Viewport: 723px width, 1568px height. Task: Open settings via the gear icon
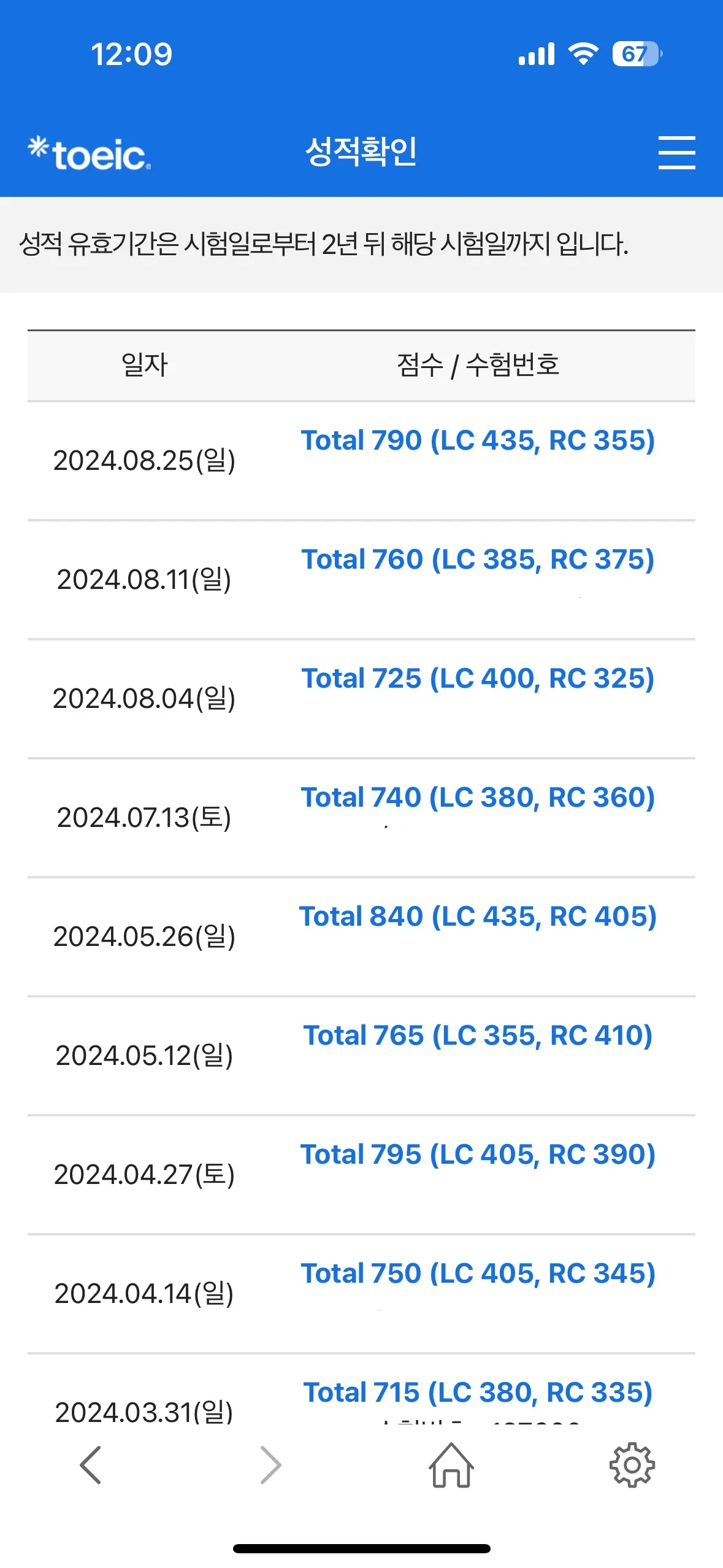[632, 1465]
